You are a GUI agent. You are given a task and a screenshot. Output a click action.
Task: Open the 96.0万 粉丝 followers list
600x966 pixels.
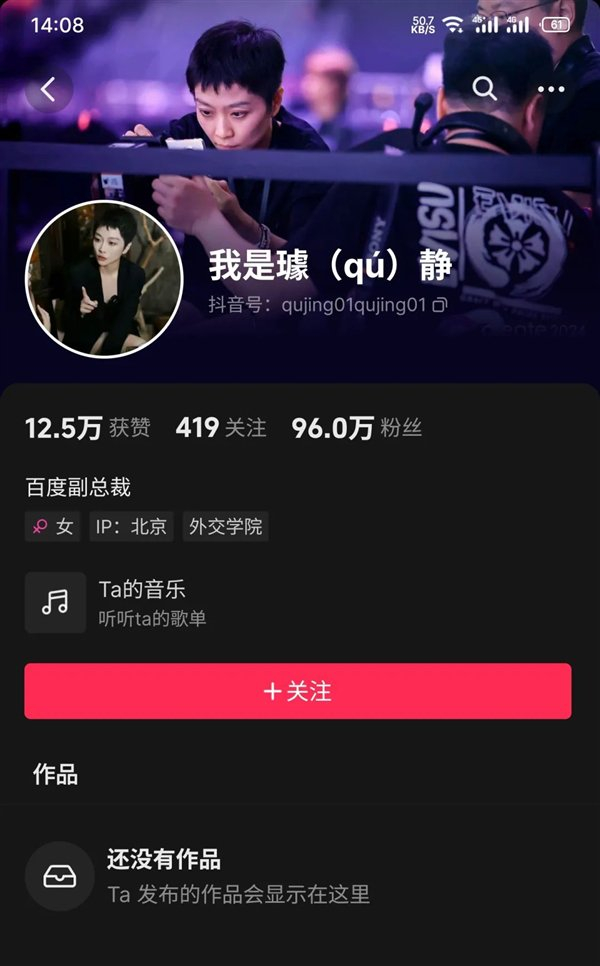point(356,428)
